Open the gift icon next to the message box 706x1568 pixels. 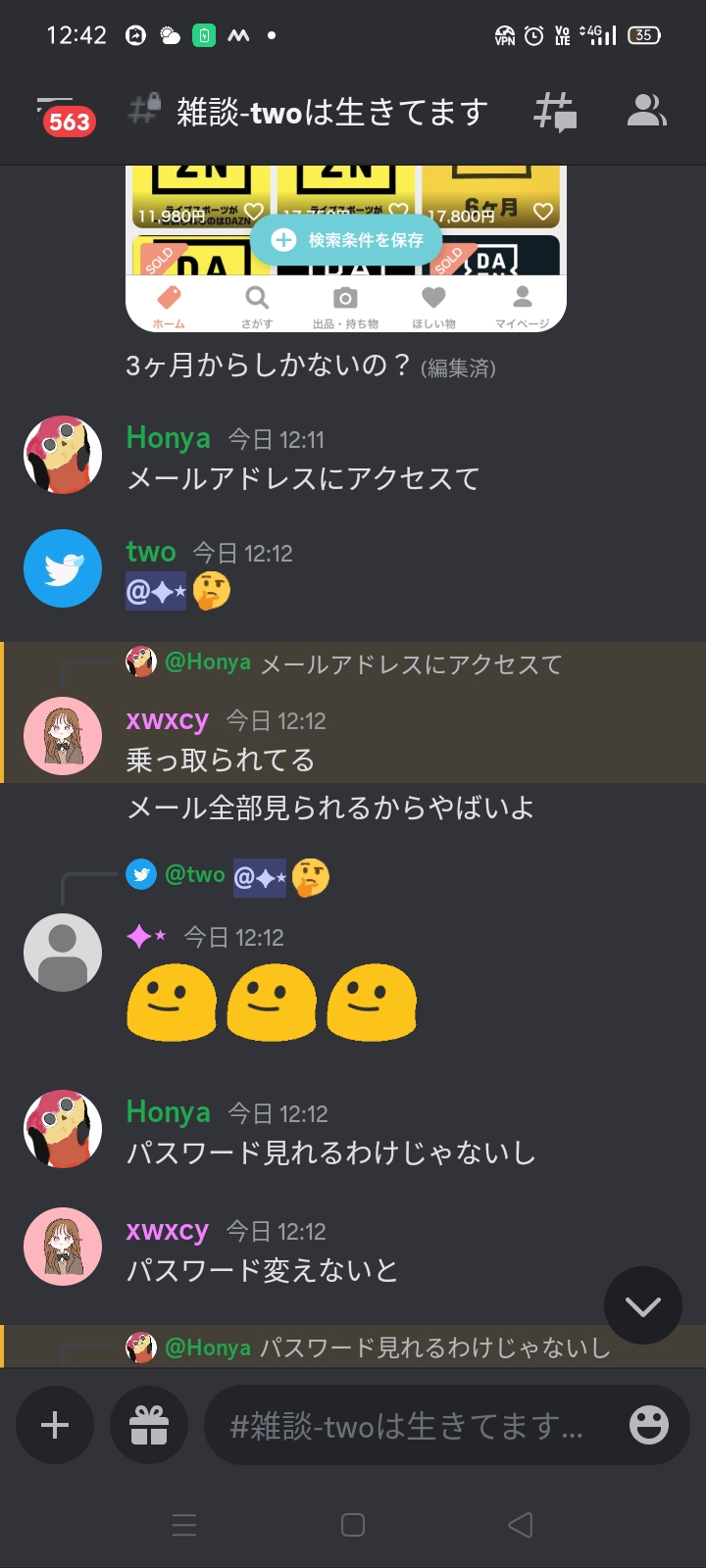click(x=149, y=1424)
